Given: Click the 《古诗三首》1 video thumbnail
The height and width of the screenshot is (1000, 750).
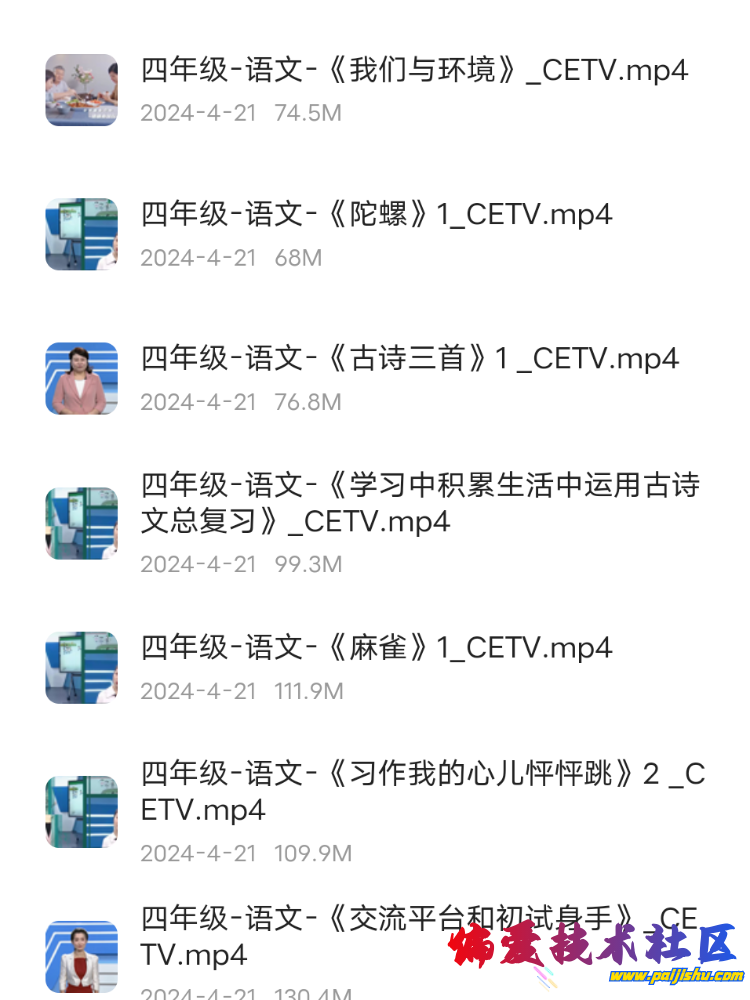Looking at the screenshot, I should tap(81, 378).
